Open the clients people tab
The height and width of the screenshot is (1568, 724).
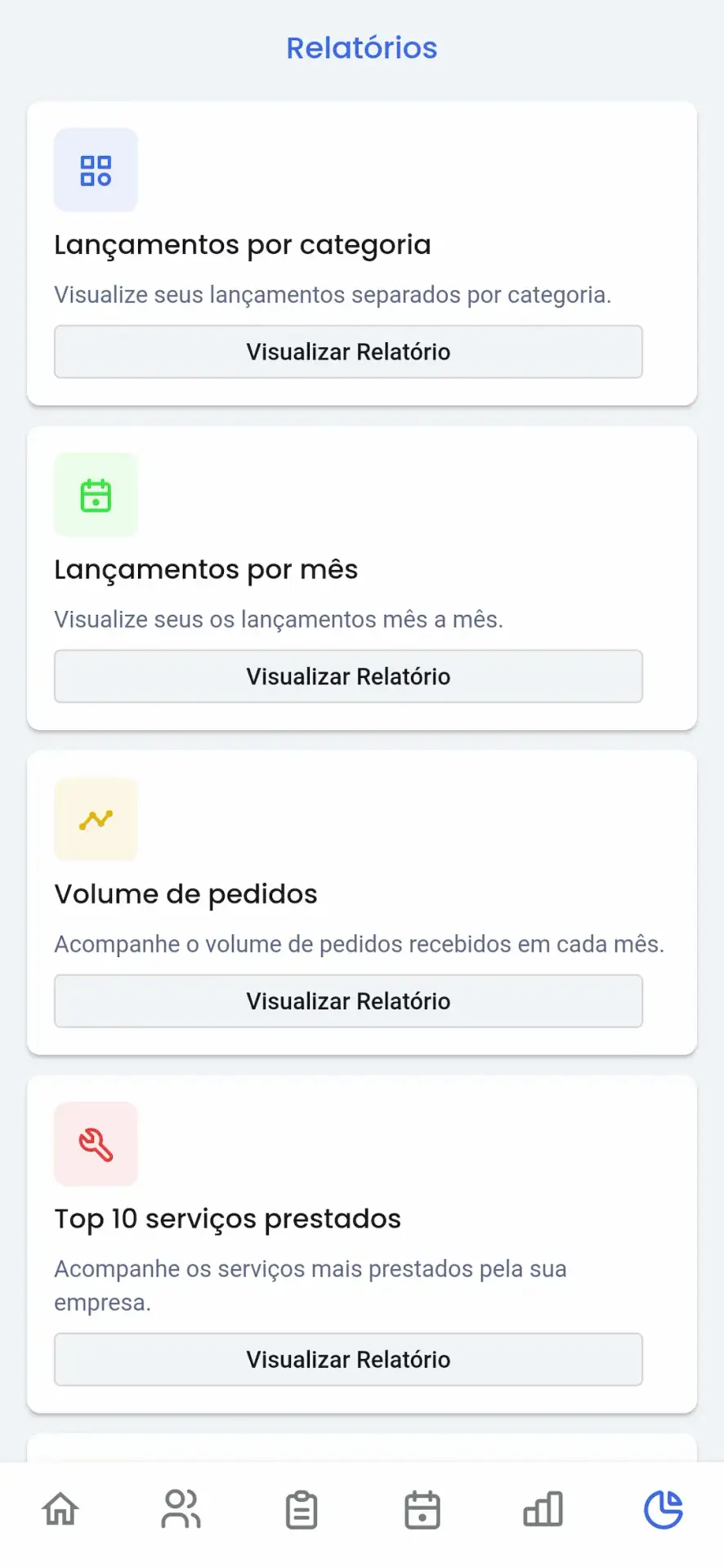coord(181,1509)
